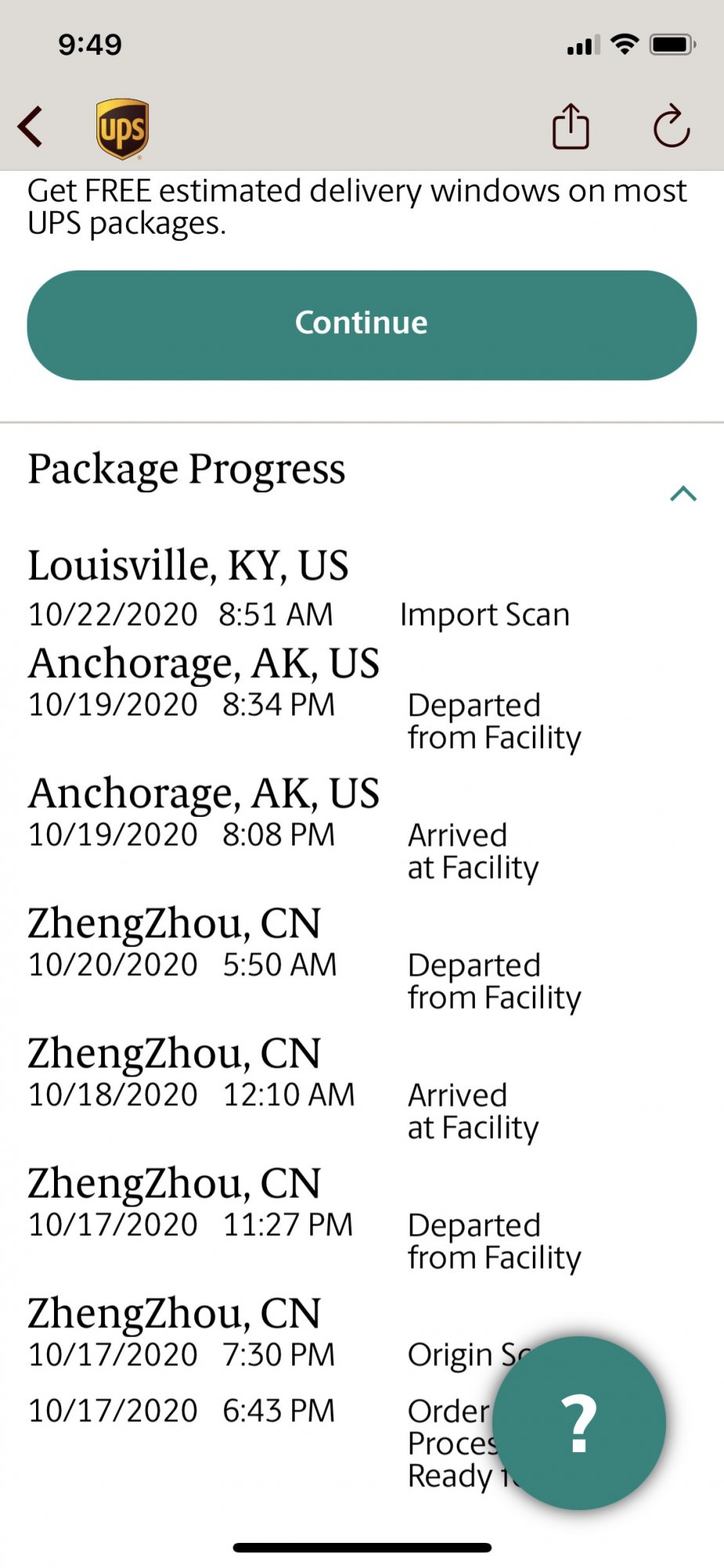Viewport: 724px width, 1568px height.
Task: Reload the tracking page
Action: tap(672, 127)
